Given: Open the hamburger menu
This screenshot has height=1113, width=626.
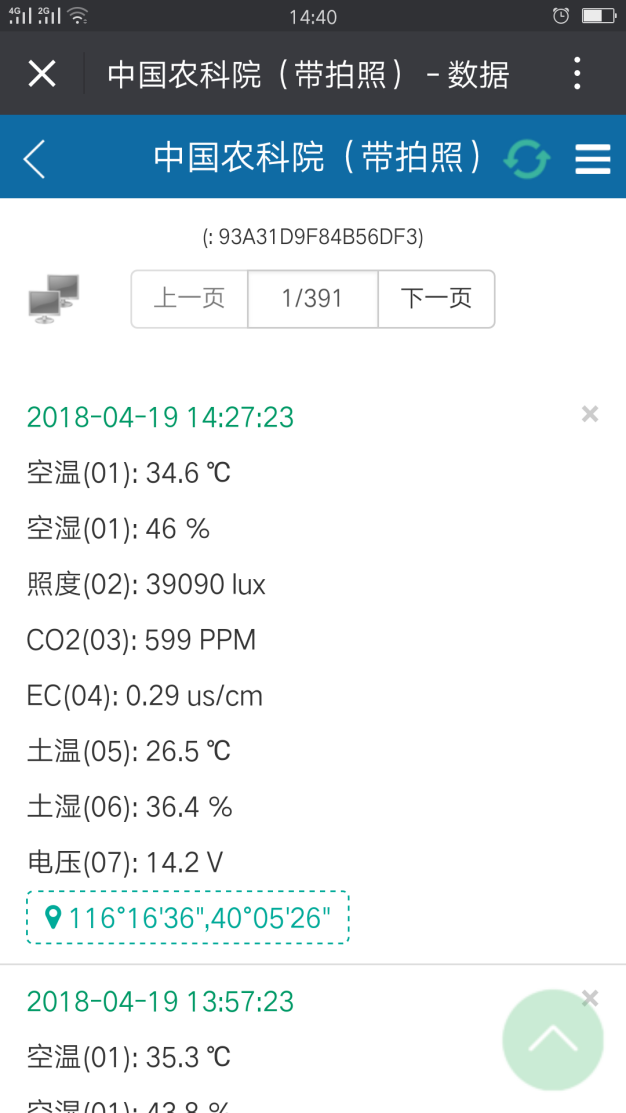Looking at the screenshot, I should [x=593, y=159].
